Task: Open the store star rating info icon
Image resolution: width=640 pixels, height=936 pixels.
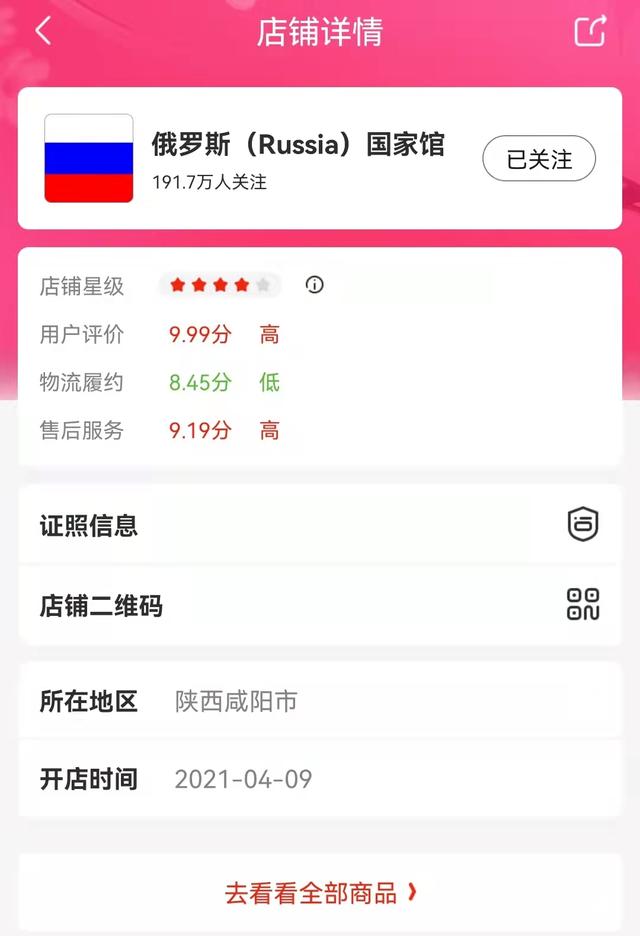Action: [x=315, y=286]
